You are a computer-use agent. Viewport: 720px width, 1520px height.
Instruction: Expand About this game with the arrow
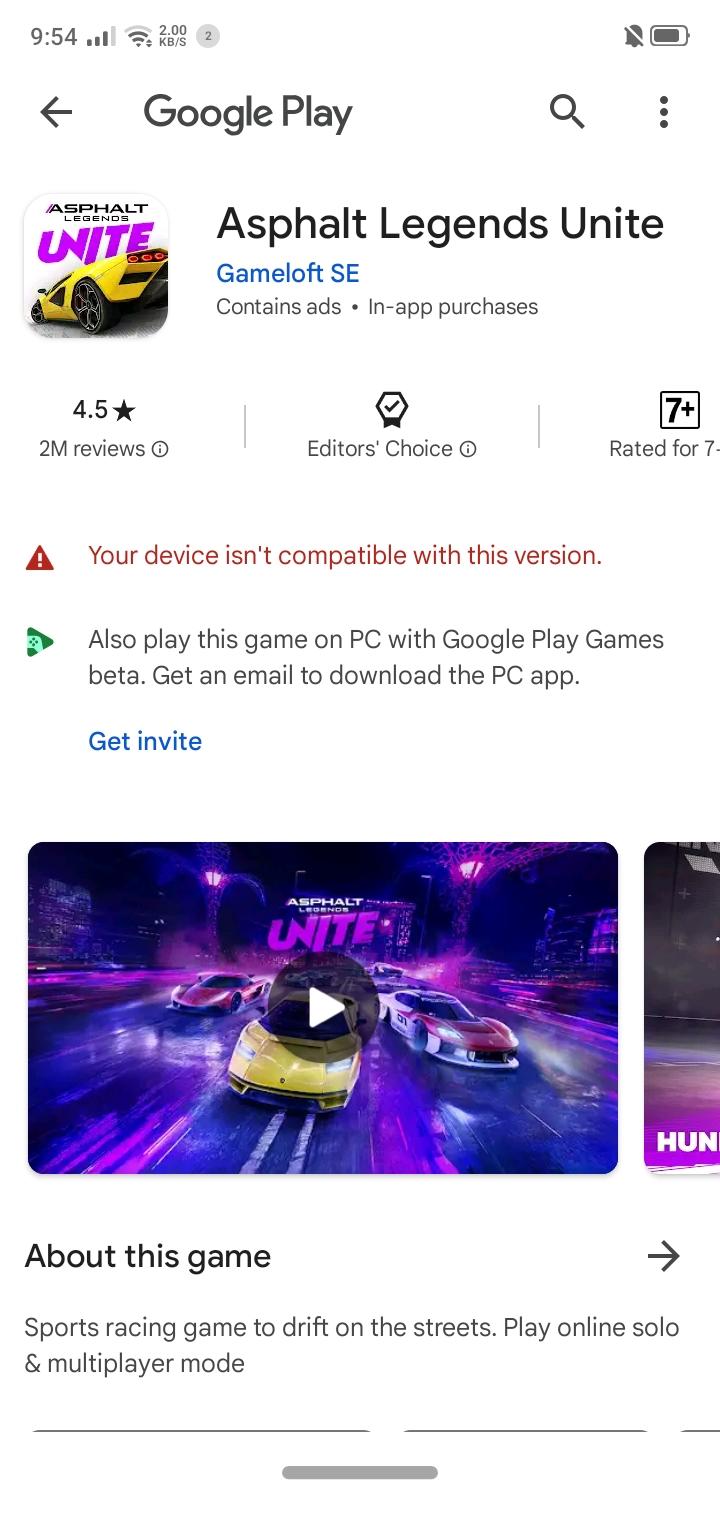coord(663,1256)
